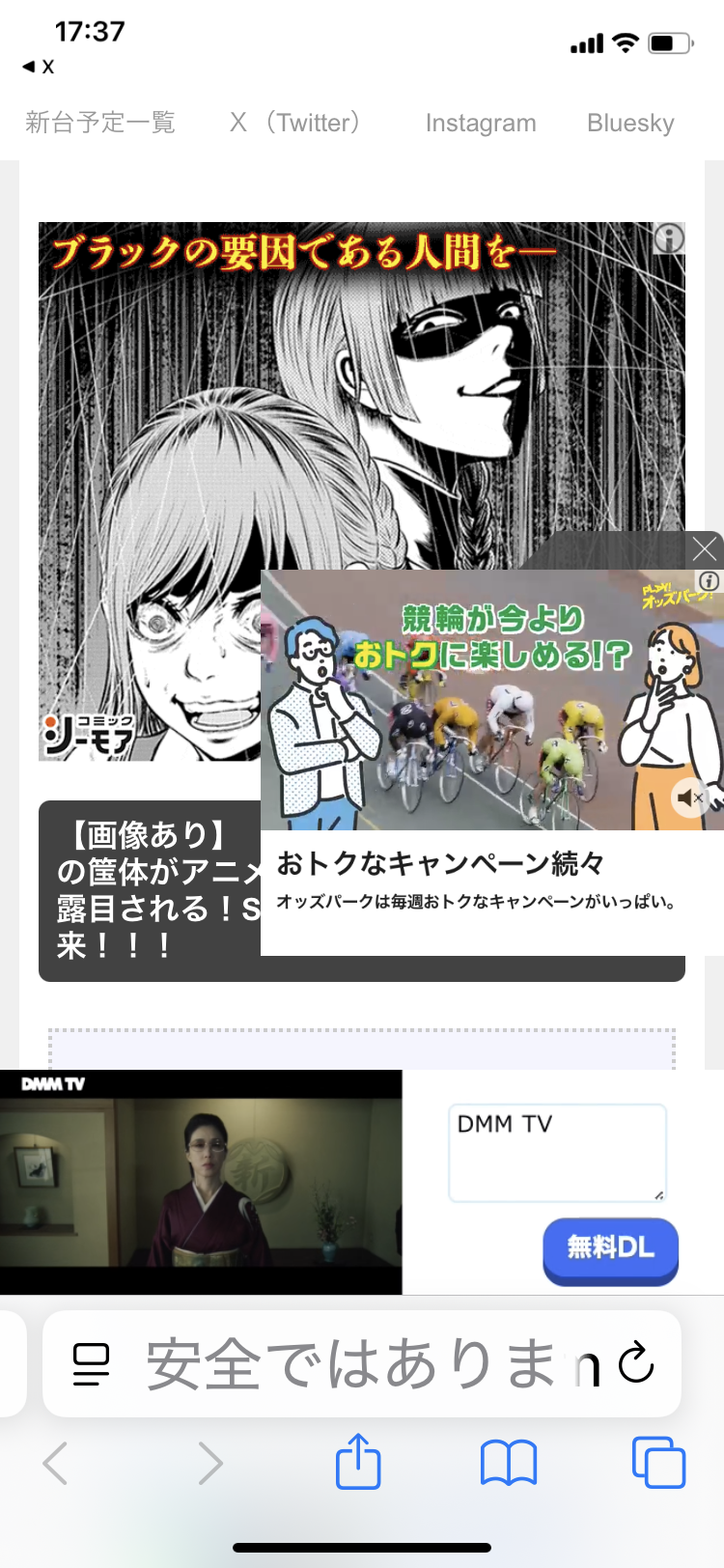Screen dimensions: 724x1568
Task: Reload the page
Action: pos(636,1363)
